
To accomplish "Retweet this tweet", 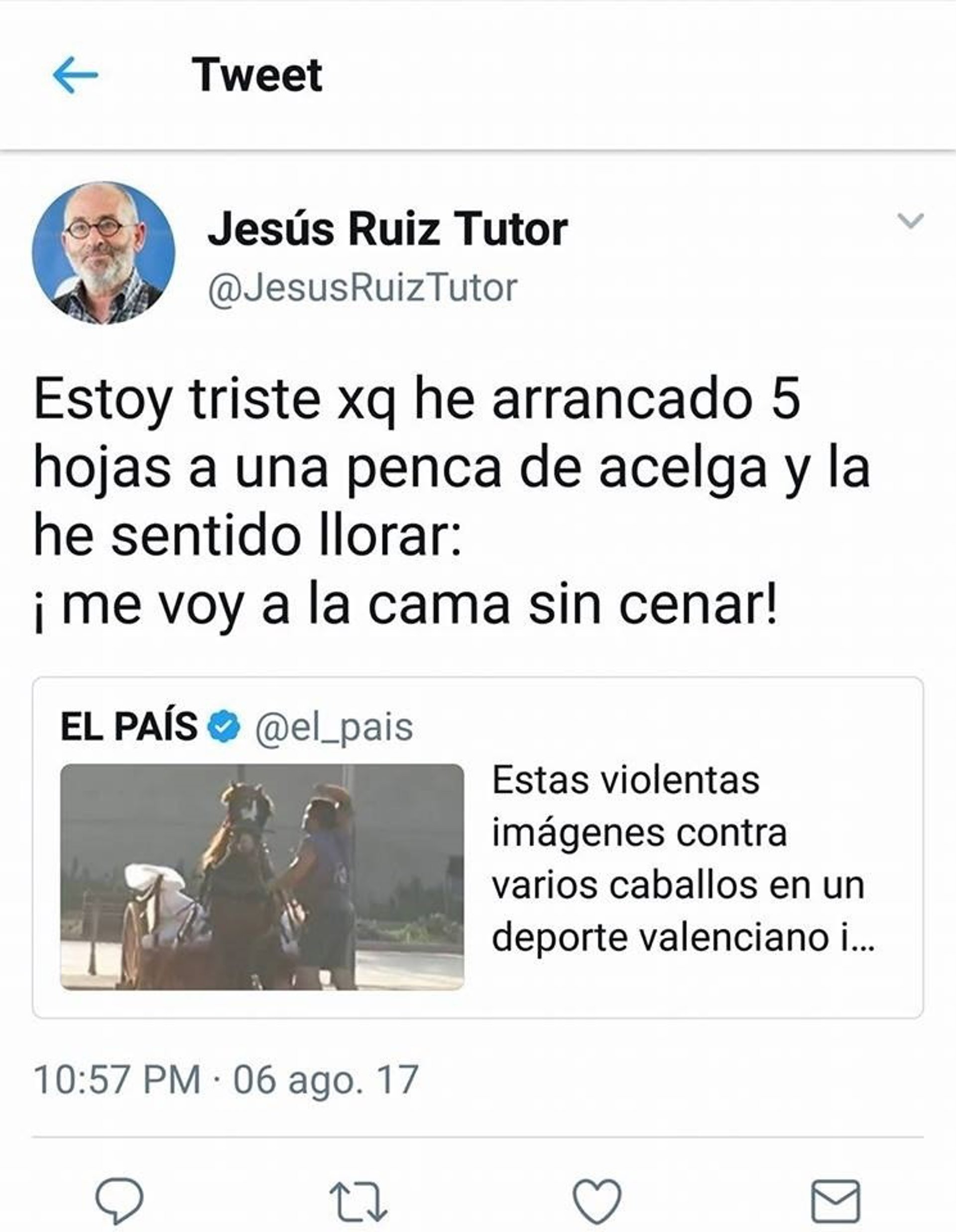I will (358, 1201).
